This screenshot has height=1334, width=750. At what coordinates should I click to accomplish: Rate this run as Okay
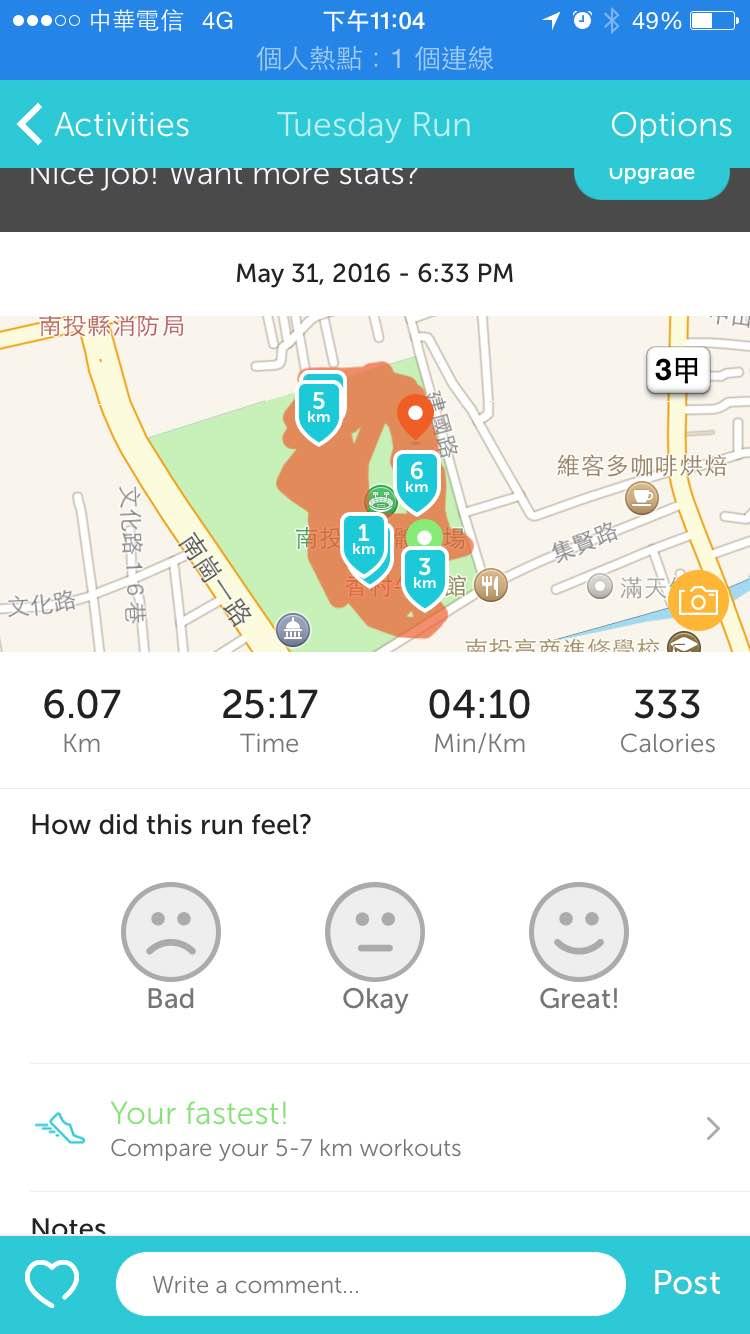click(375, 932)
